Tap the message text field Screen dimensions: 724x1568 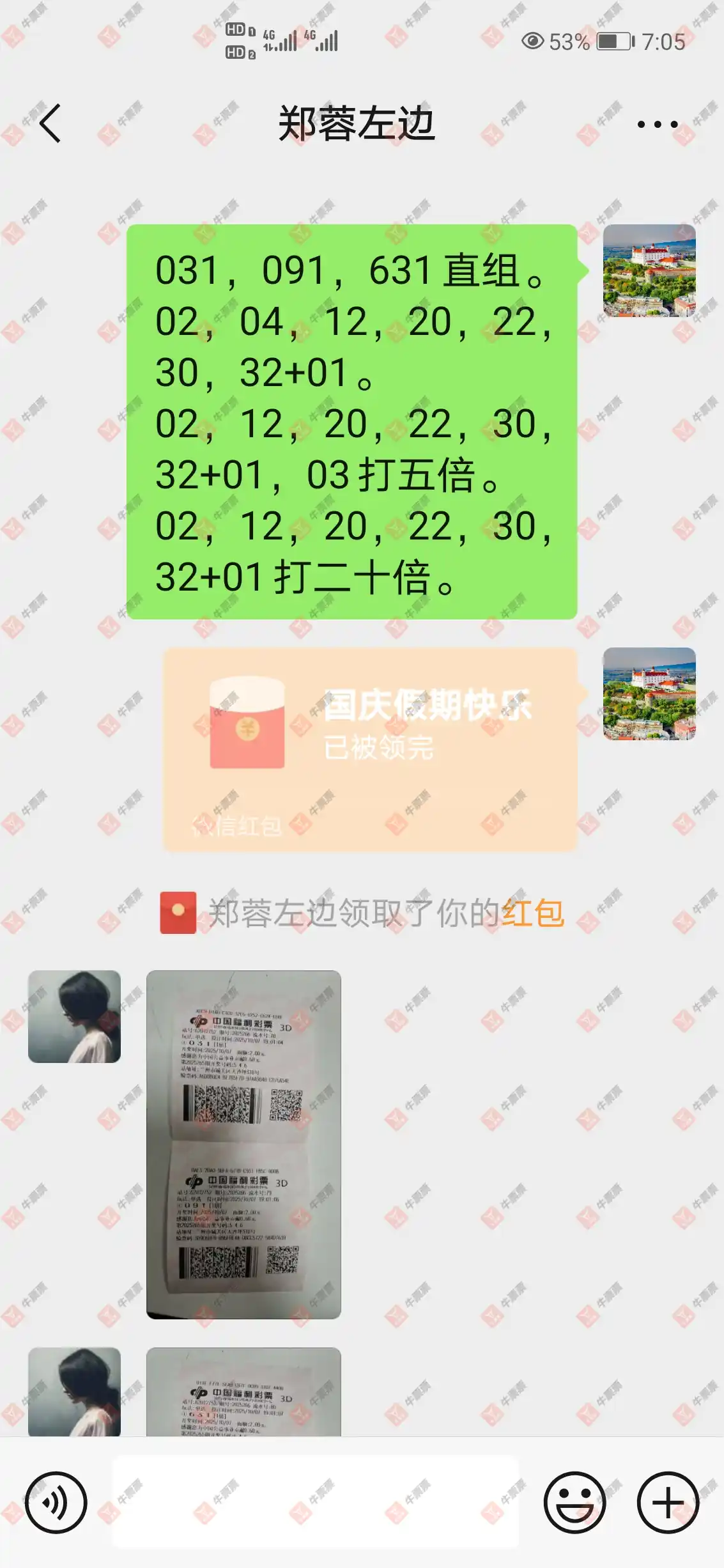pos(315,1502)
